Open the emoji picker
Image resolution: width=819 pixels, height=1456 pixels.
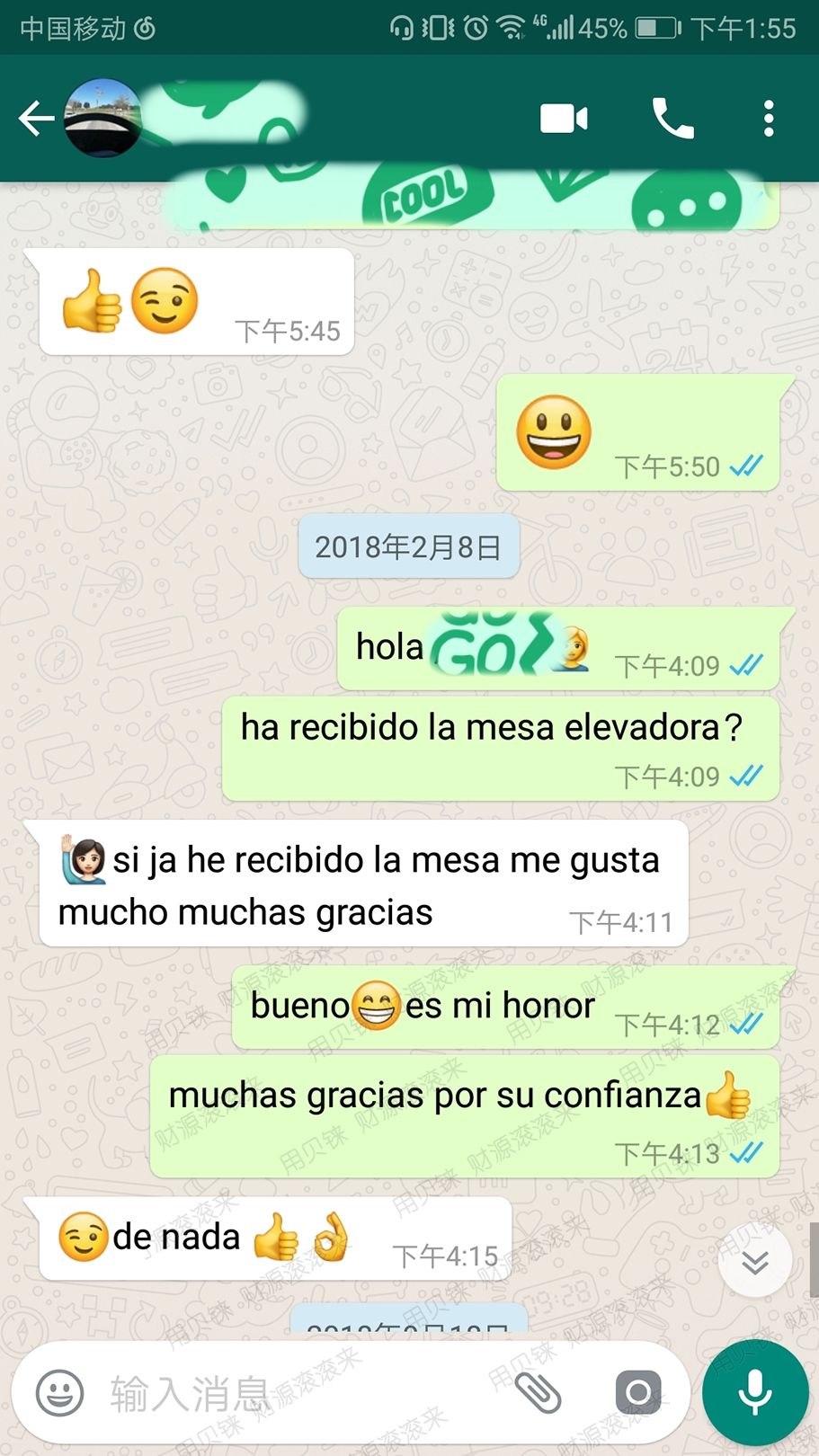point(59,1393)
